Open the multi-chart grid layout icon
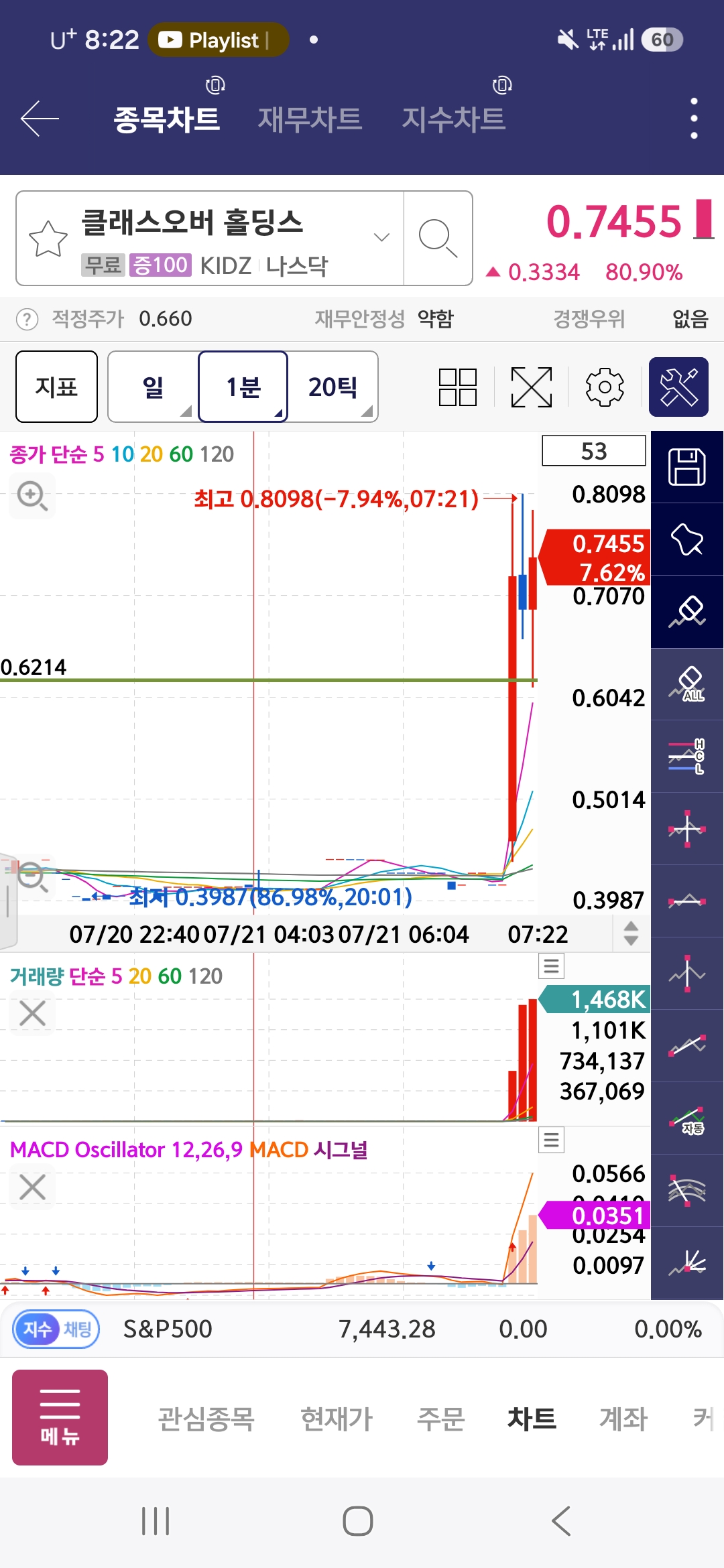Image resolution: width=724 pixels, height=1568 pixels. click(x=458, y=387)
